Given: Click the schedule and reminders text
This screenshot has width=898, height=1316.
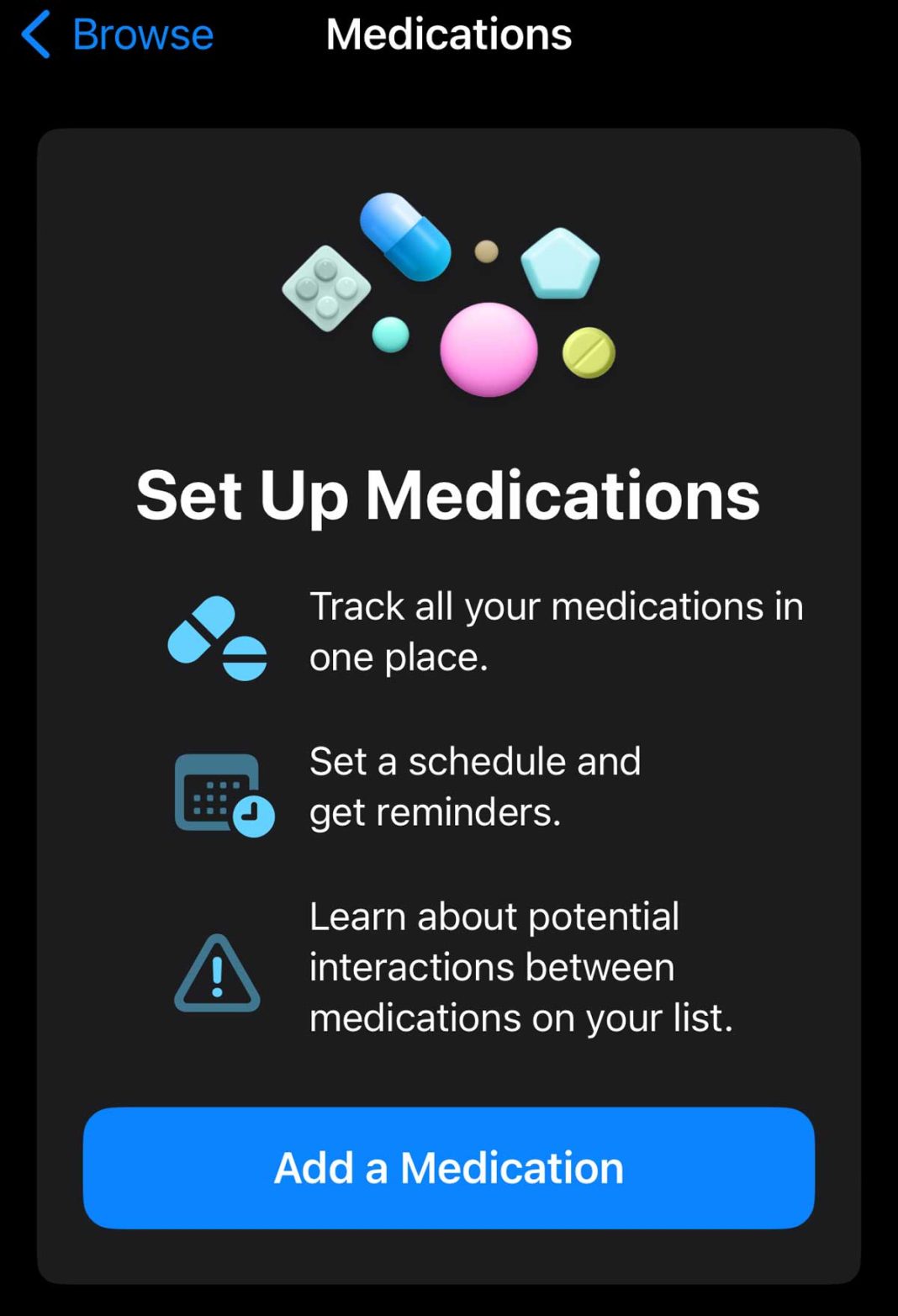Looking at the screenshot, I should pyautogui.click(x=475, y=786).
